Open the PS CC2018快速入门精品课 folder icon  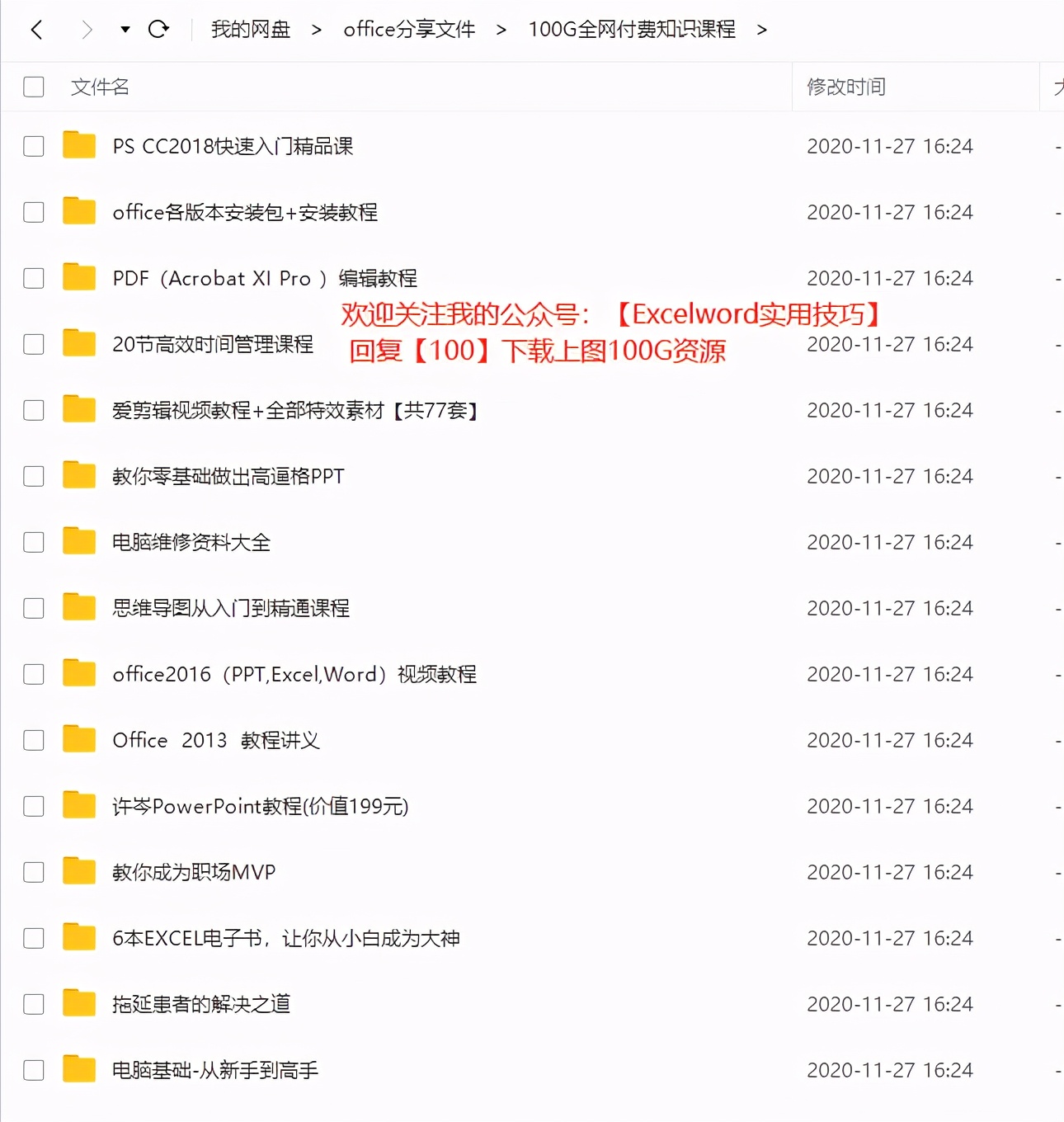point(78,145)
